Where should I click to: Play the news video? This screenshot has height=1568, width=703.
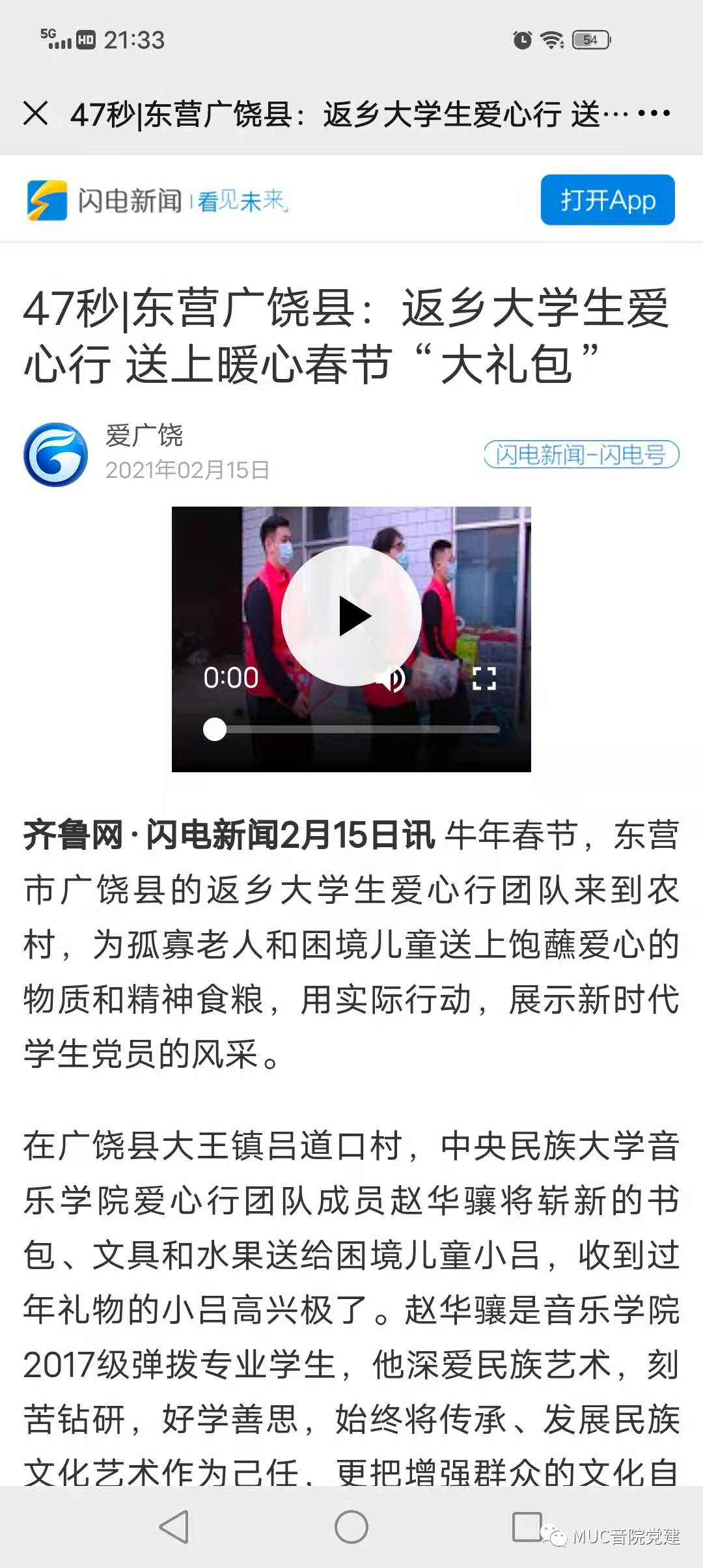(351, 616)
